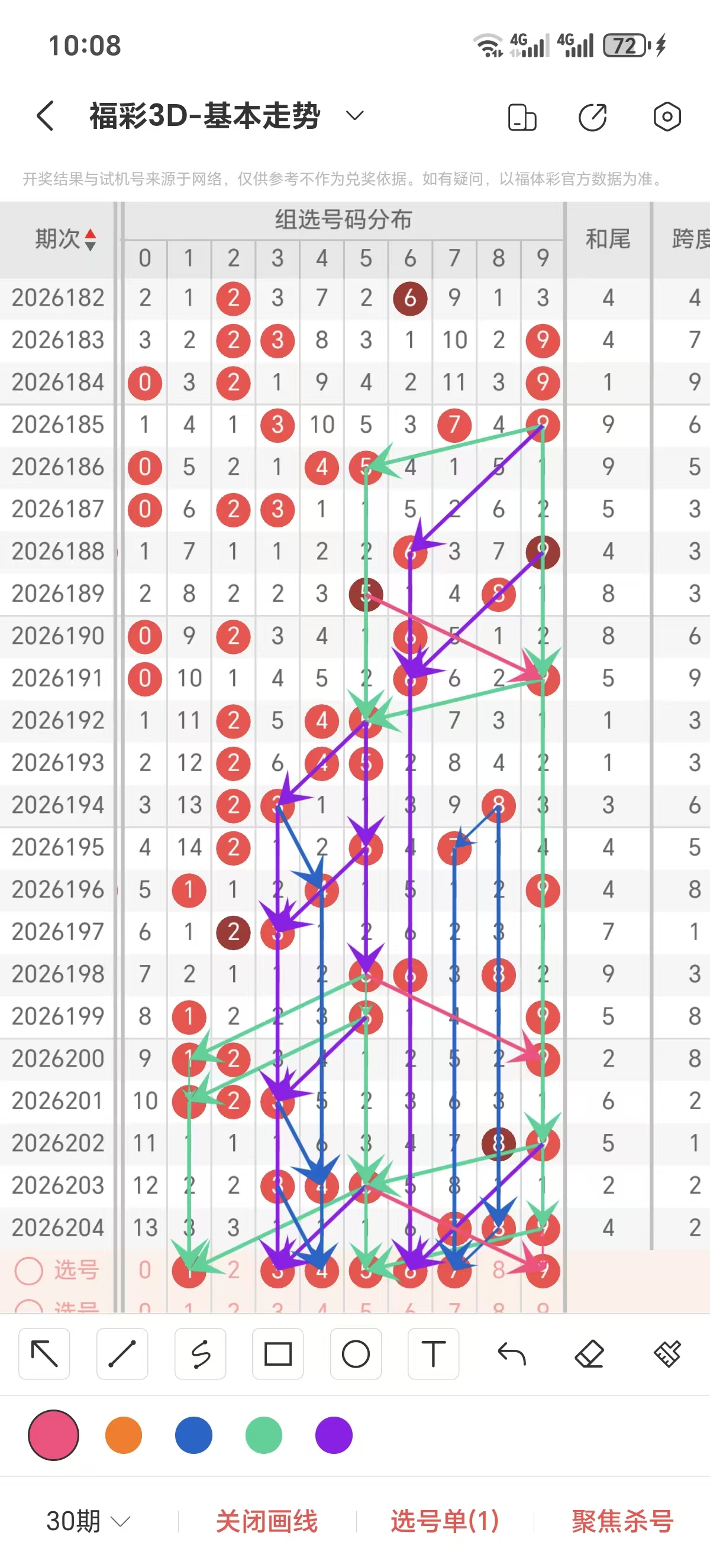Viewport: 710px width, 1568px height.
Task: Choose the freehand curve tool
Action: coord(201,1354)
